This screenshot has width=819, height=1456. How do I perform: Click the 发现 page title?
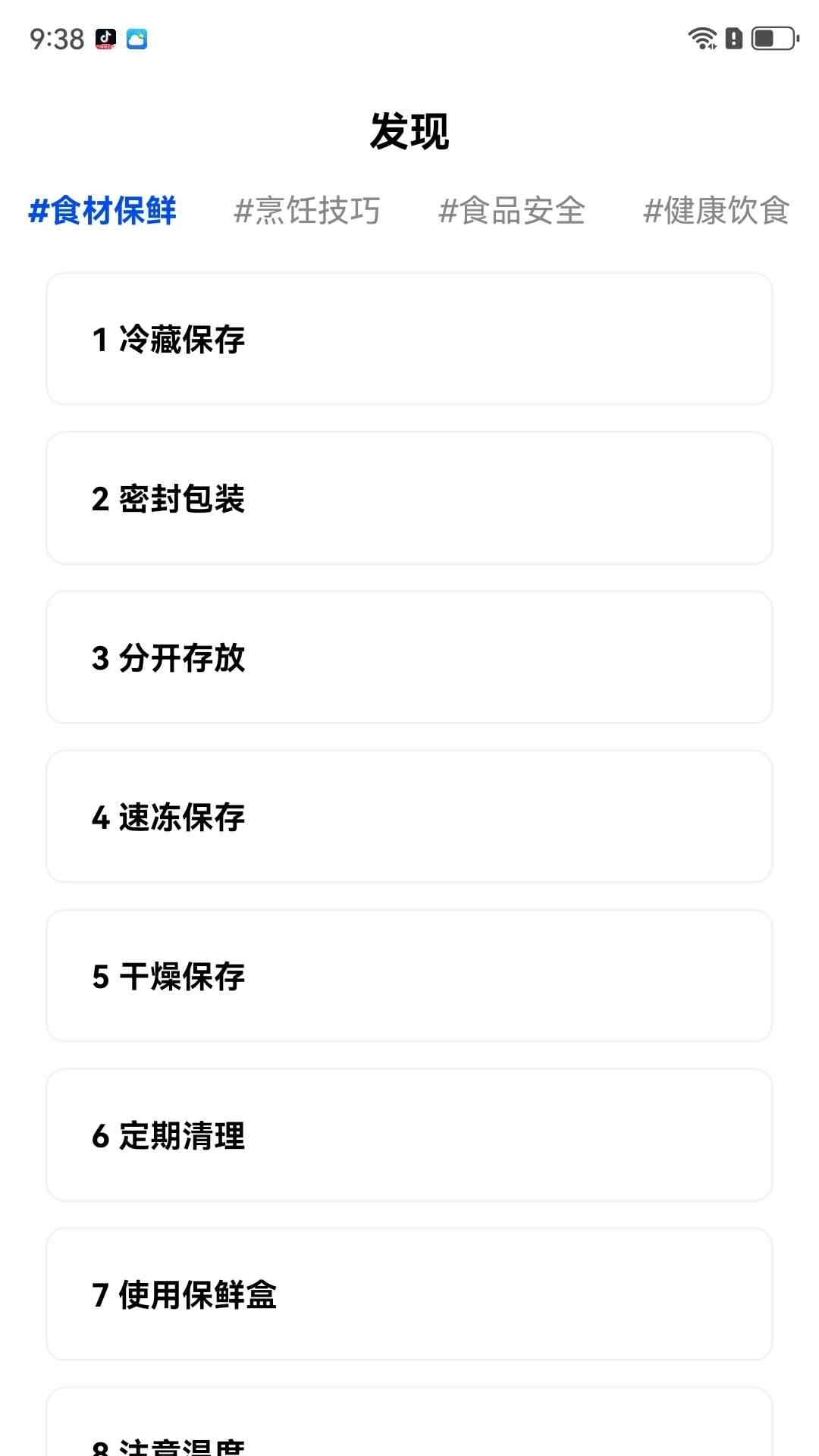409,129
